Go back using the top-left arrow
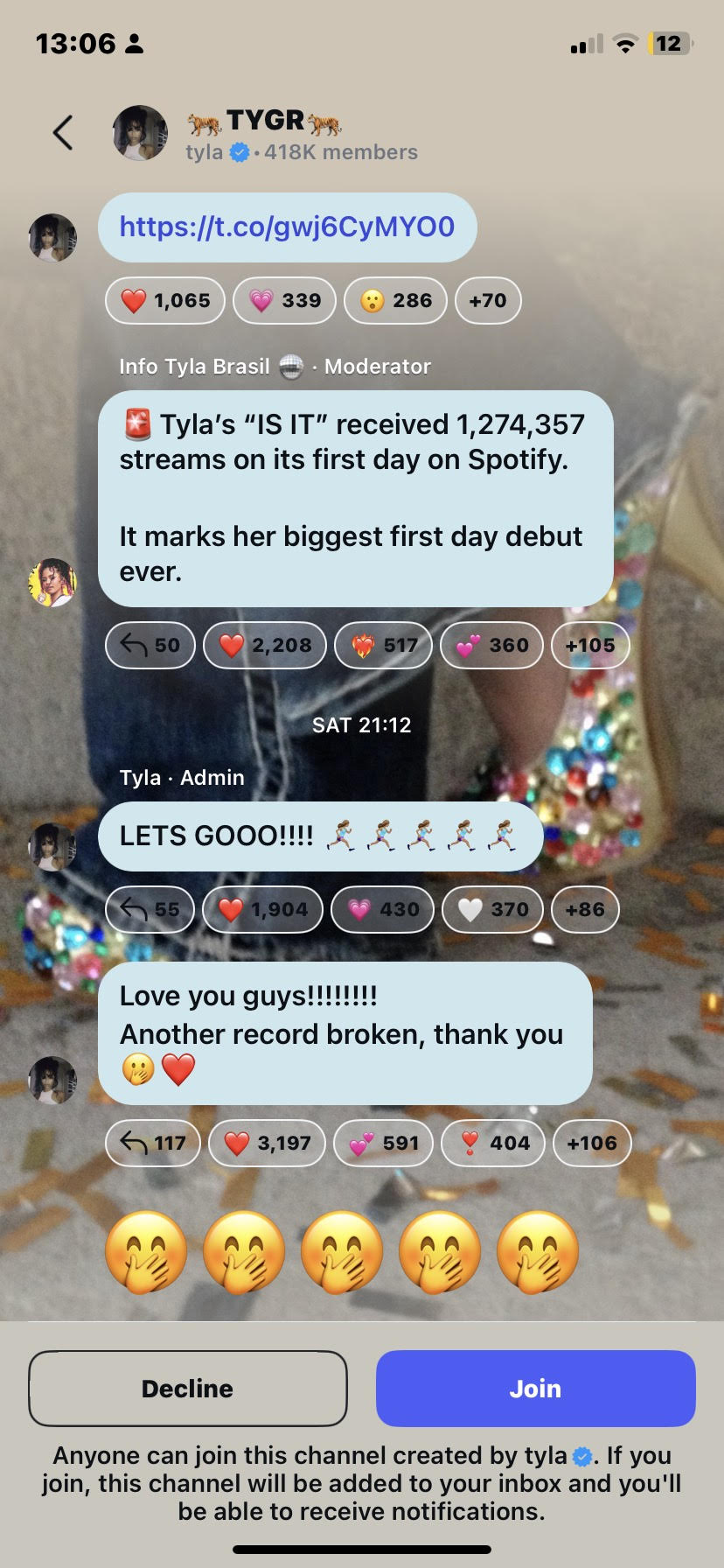Image resolution: width=724 pixels, height=1568 pixels. point(63,133)
